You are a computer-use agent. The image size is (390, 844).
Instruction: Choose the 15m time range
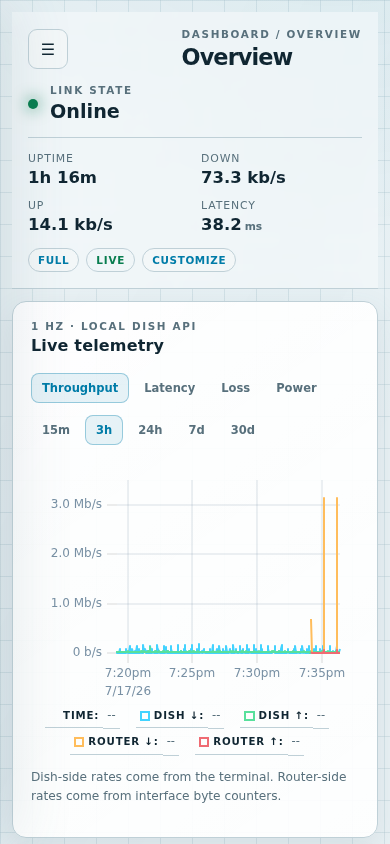pos(56,430)
